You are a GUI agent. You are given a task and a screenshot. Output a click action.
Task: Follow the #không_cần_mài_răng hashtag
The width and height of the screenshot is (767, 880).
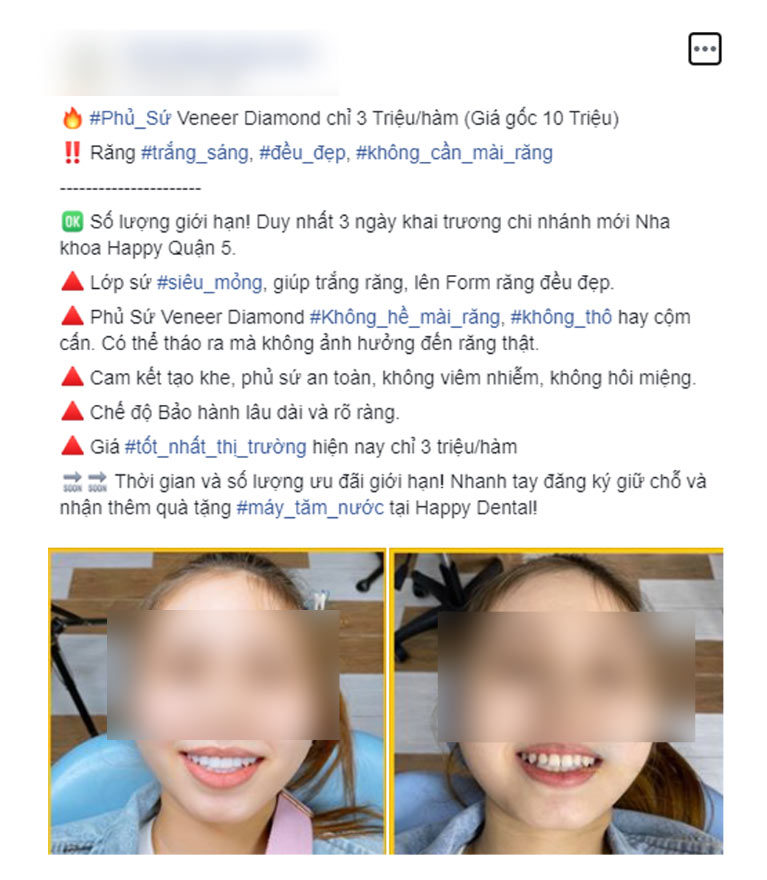[x=454, y=153]
